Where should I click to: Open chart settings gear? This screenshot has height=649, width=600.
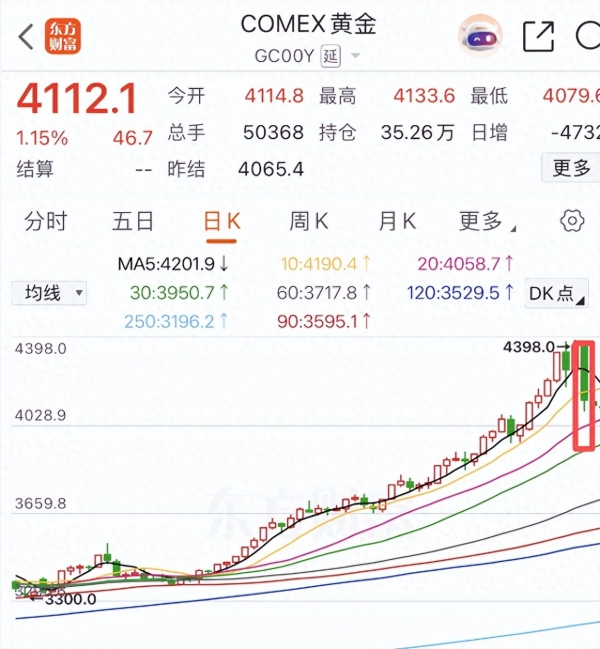click(x=572, y=221)
